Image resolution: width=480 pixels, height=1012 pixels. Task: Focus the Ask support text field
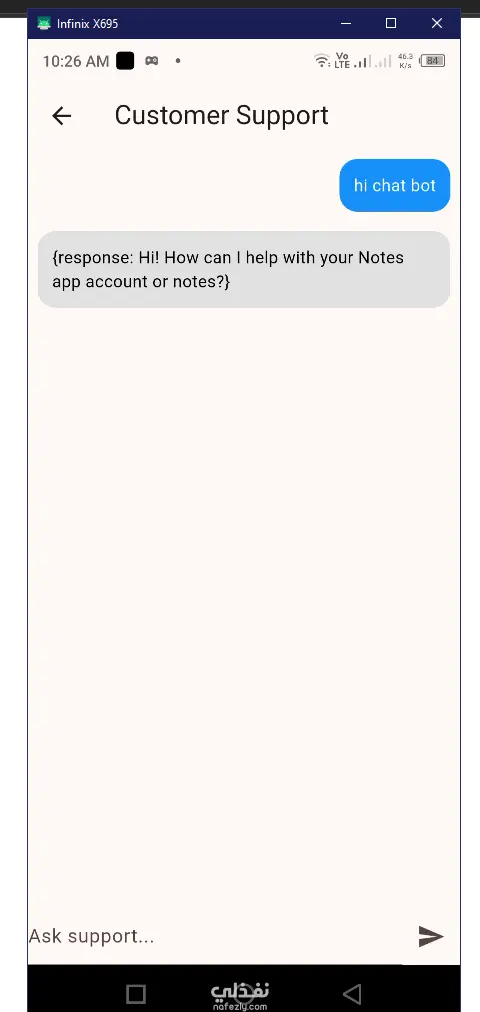[x=215, y=936]
